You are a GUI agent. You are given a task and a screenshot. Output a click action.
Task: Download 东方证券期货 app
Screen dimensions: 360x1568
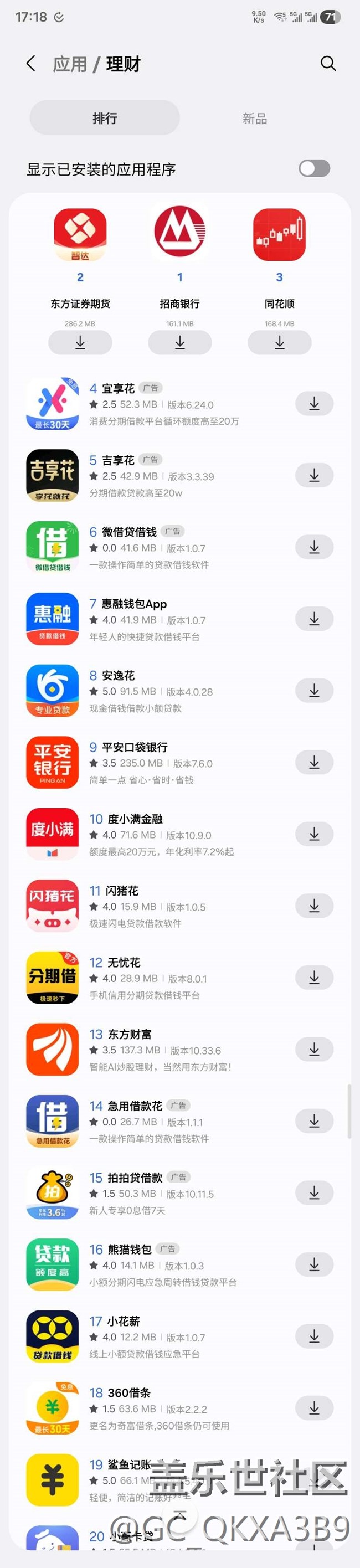tap(80, 343)
